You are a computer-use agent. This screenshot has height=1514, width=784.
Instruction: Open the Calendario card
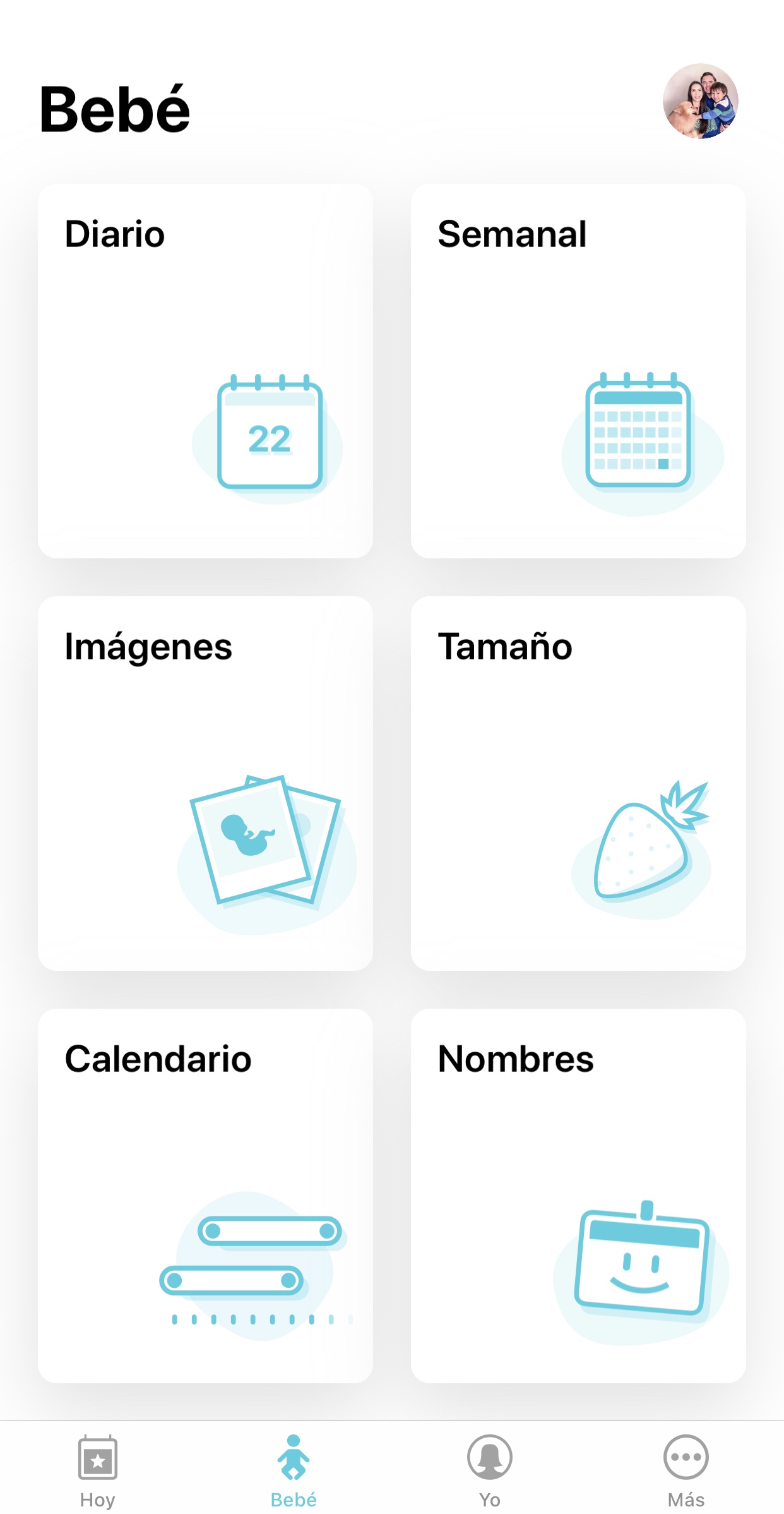[205, 1196]
